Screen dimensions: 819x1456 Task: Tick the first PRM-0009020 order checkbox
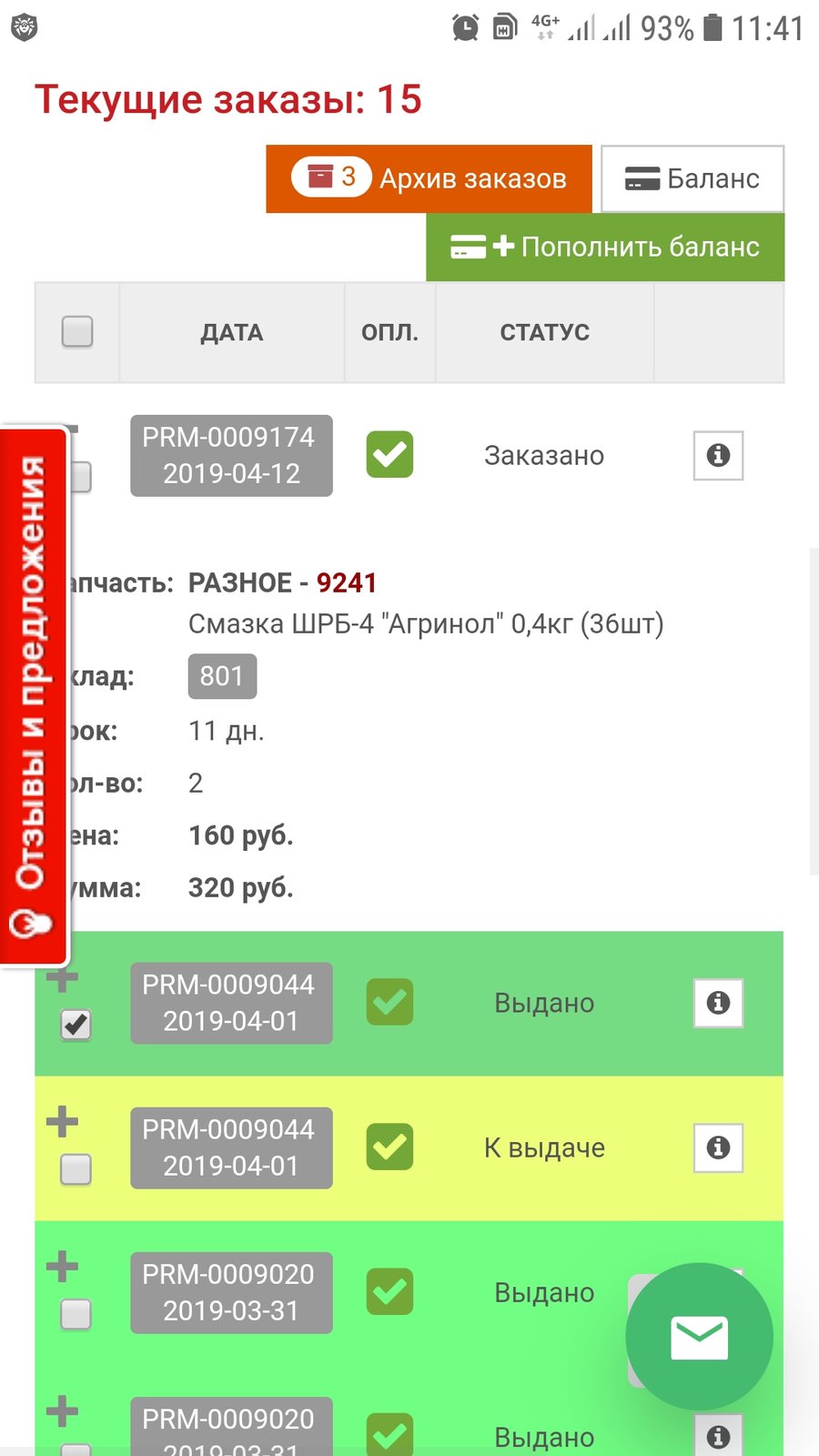point(76,1314)
